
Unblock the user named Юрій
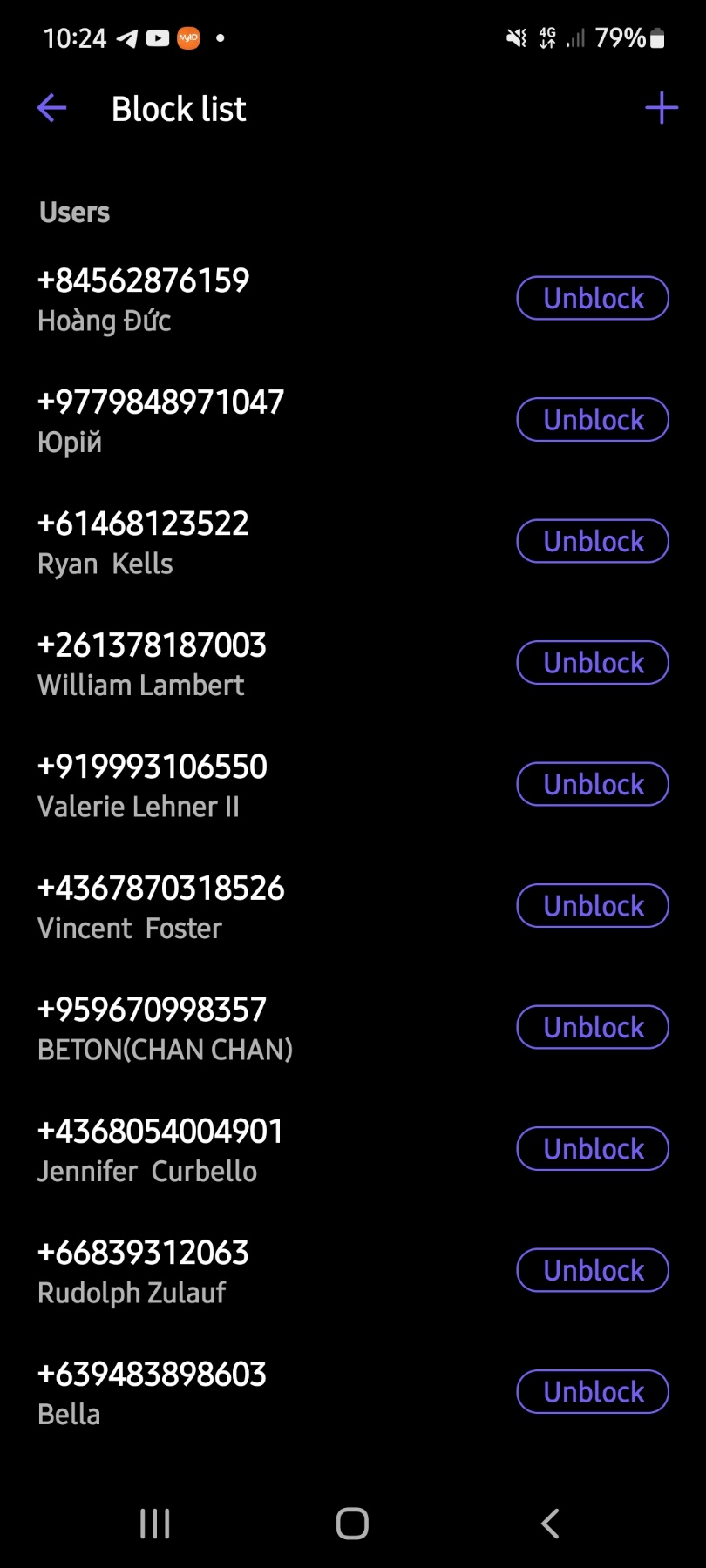coord(593,420)
